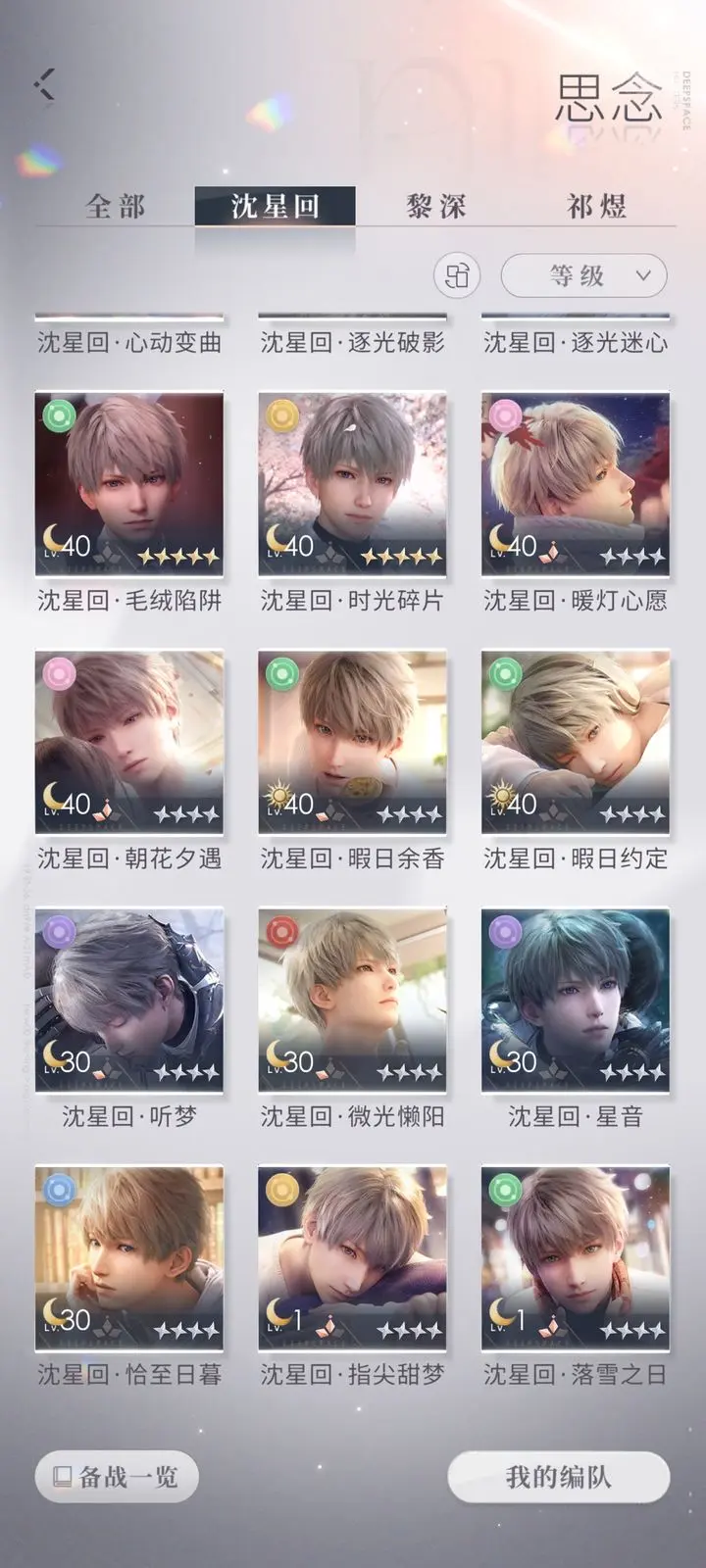The image size is (706, 1568).
Task: Open the card 沈星回·时光碎片
Action: [352, 484]
